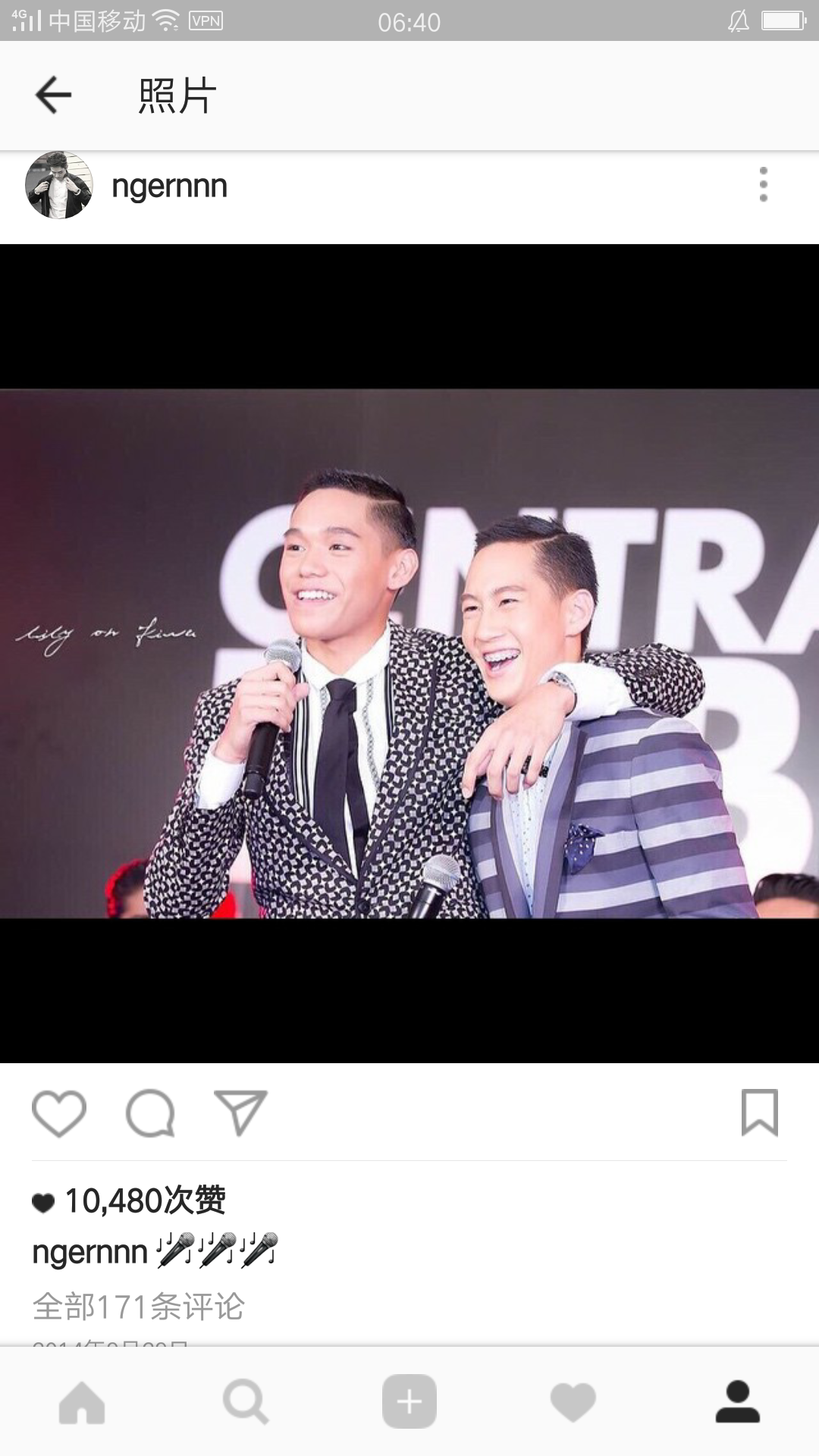This screenshot has width=819, height=1456.
Task: View all 171 comments
Action: pos(138,1306)
